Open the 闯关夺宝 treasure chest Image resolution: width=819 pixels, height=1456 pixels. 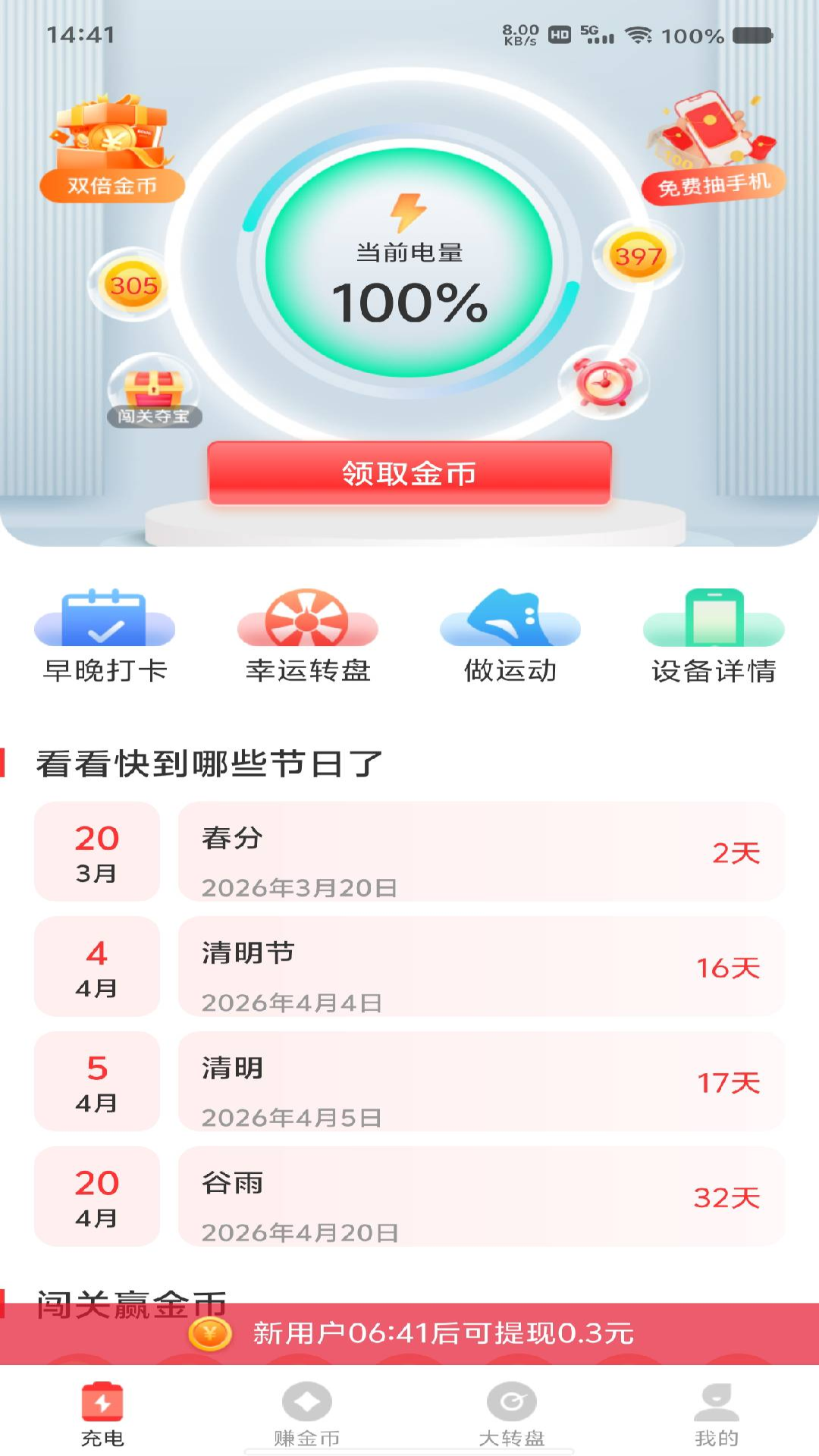pos(155,391)
